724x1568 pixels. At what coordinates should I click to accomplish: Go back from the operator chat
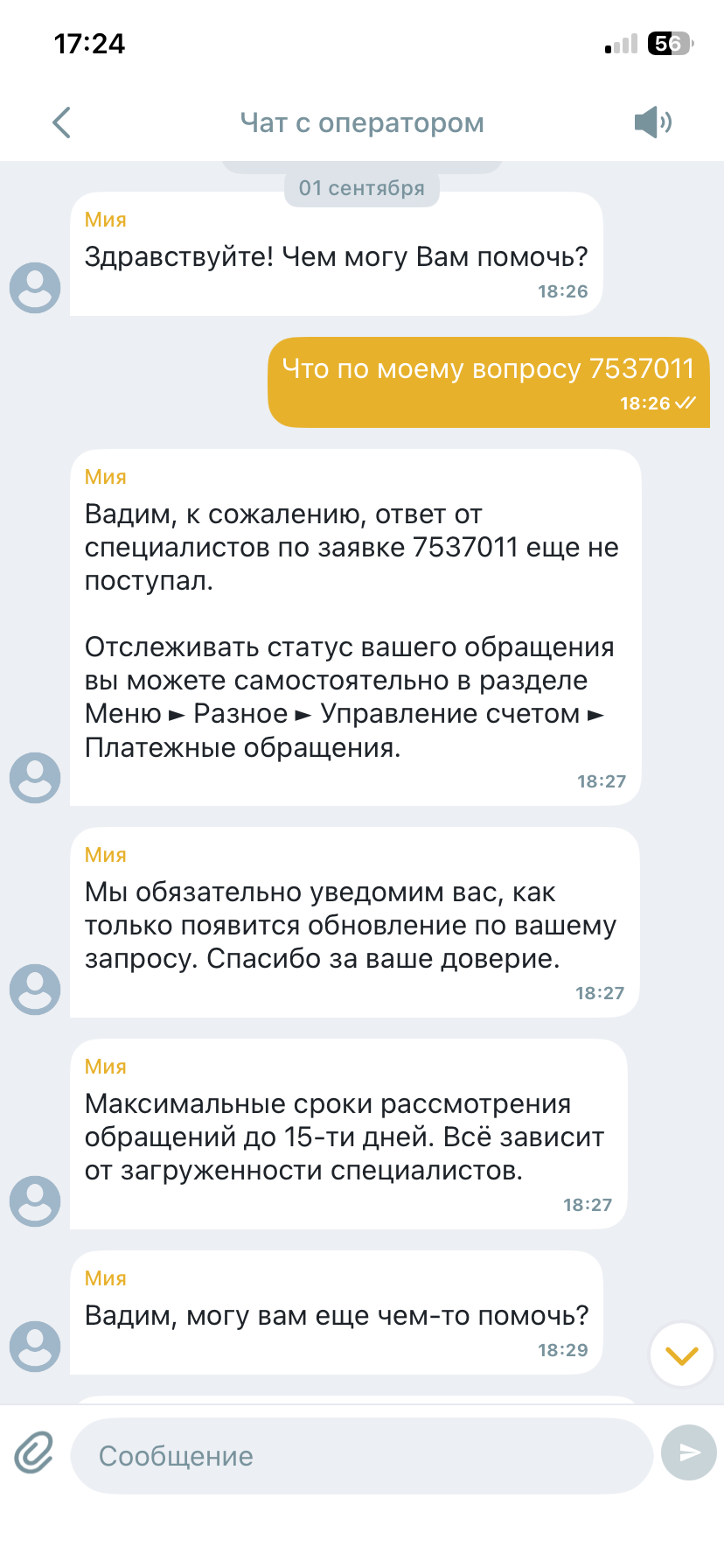click(61, 122)
